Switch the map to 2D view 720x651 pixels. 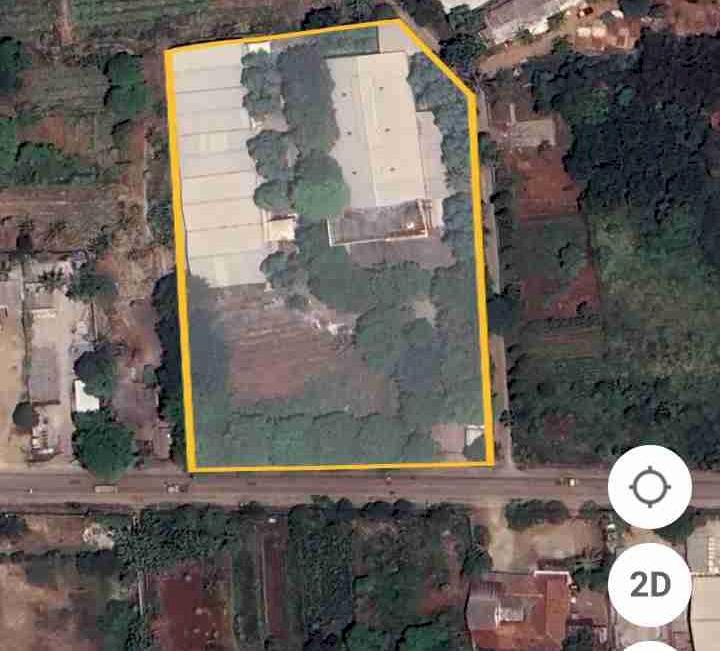click(x=649, y=585)
